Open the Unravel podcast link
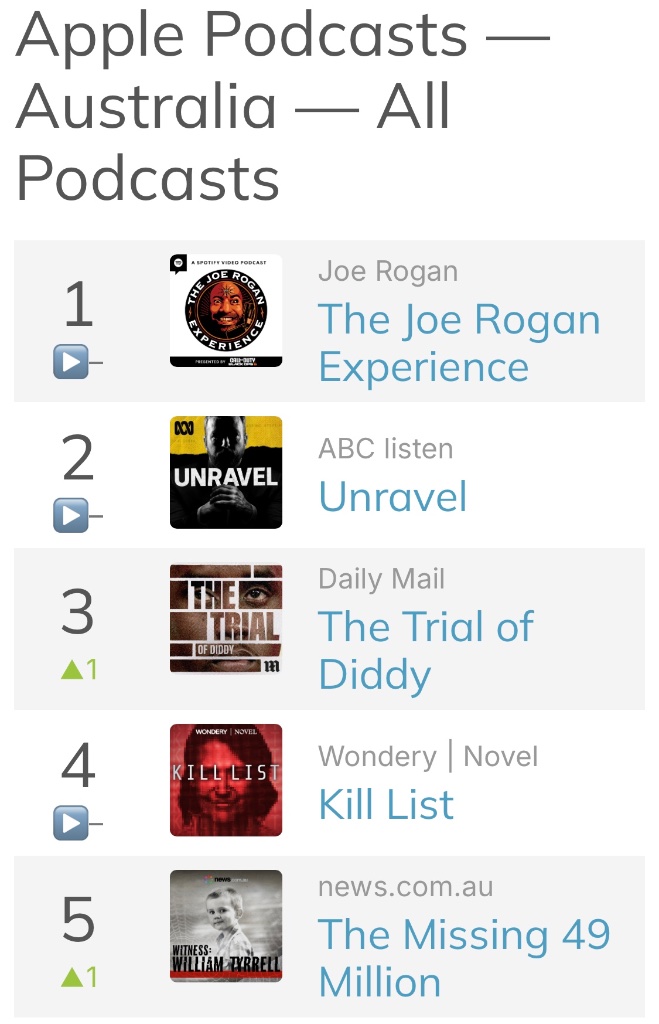Screen dimensions: 659x1024 (x=392, y=496)
